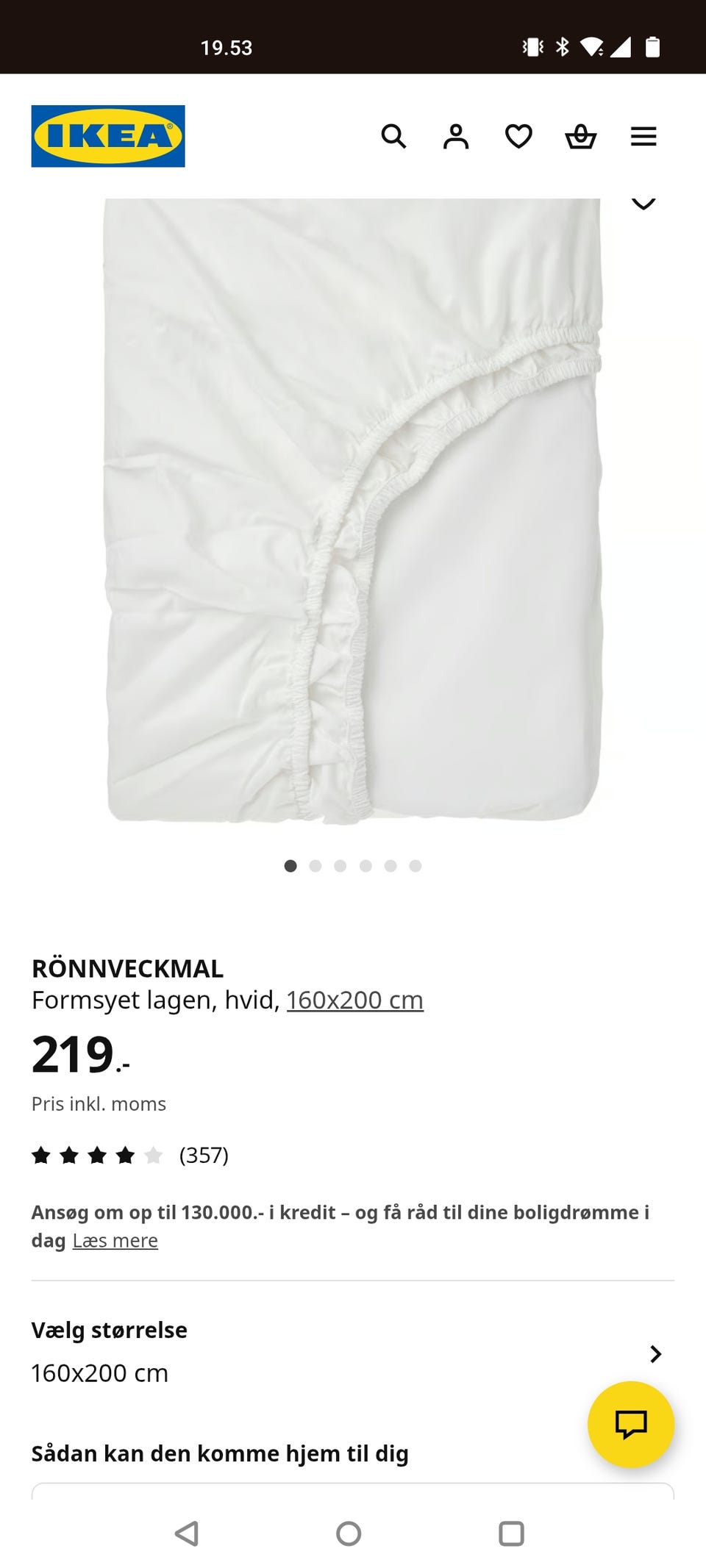
Task: Go back using the system back button
Action: [187, 1533]
